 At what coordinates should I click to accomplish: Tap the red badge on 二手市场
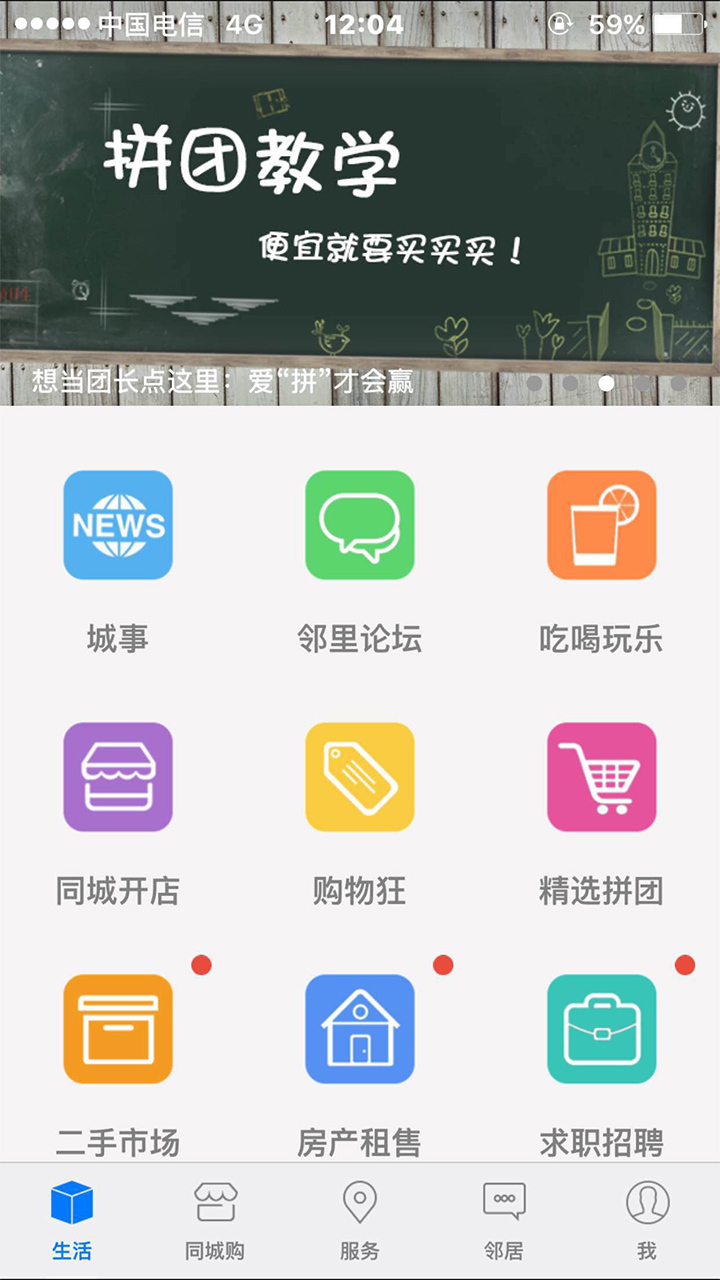[x=202, y=965]
